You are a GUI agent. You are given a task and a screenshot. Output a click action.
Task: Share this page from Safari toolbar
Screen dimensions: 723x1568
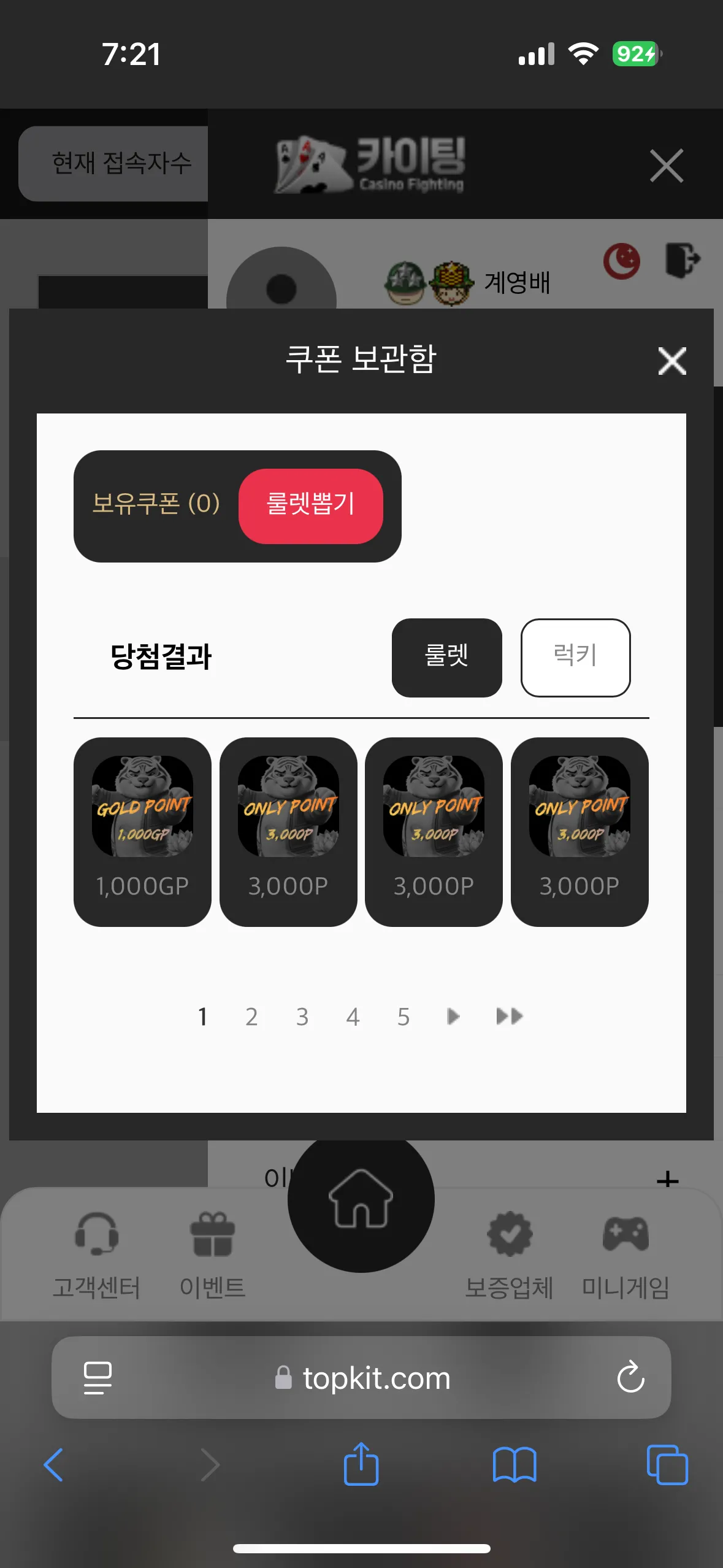point(361,1464)
